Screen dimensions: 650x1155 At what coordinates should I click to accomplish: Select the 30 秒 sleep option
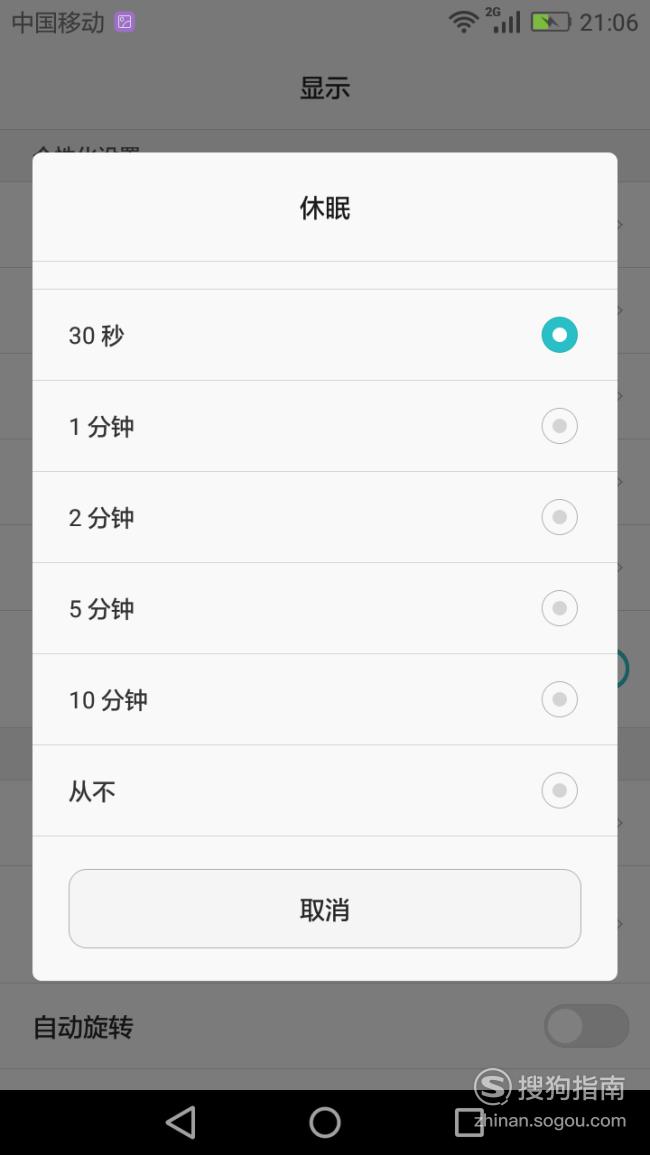click(x=324, y=335)
